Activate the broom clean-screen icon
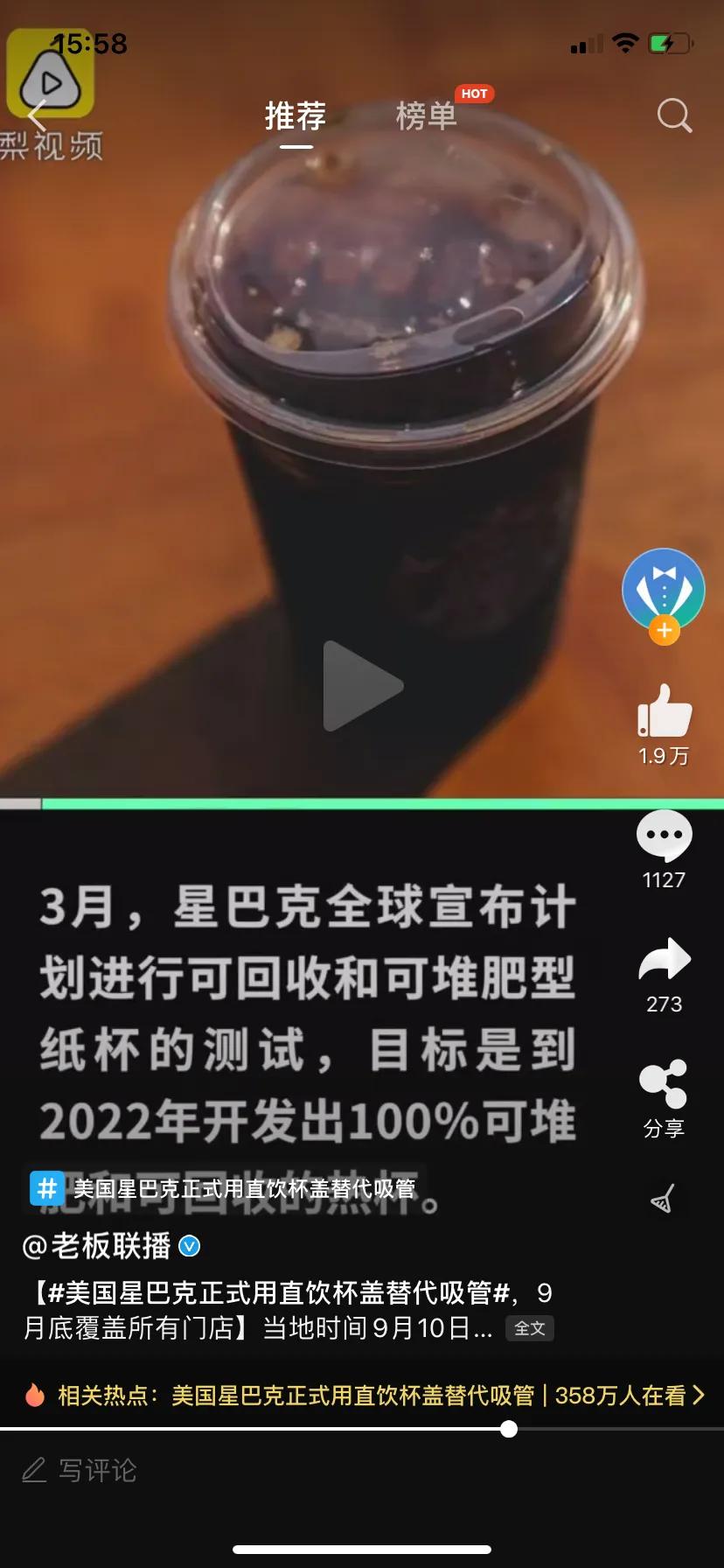Screen dimensions: 724x1568 [664, 1199]
